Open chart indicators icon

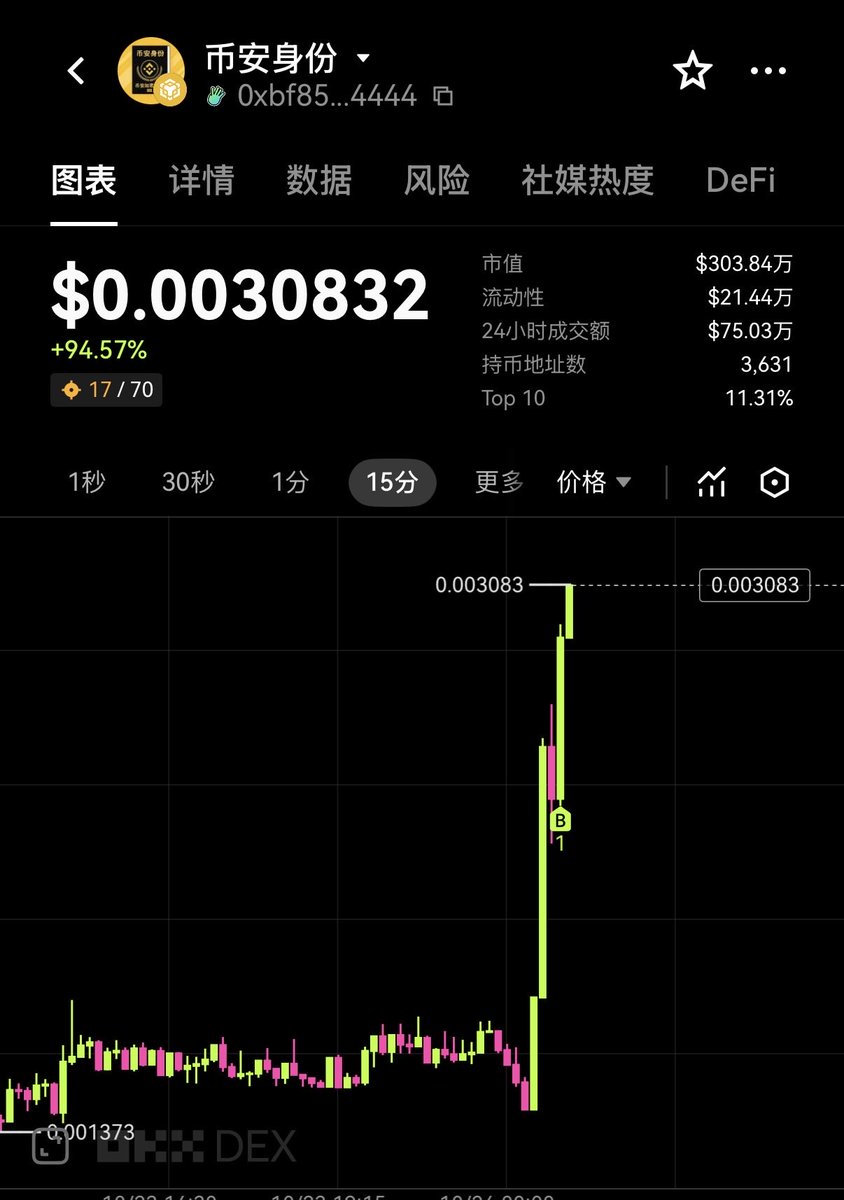click(711, 482)
